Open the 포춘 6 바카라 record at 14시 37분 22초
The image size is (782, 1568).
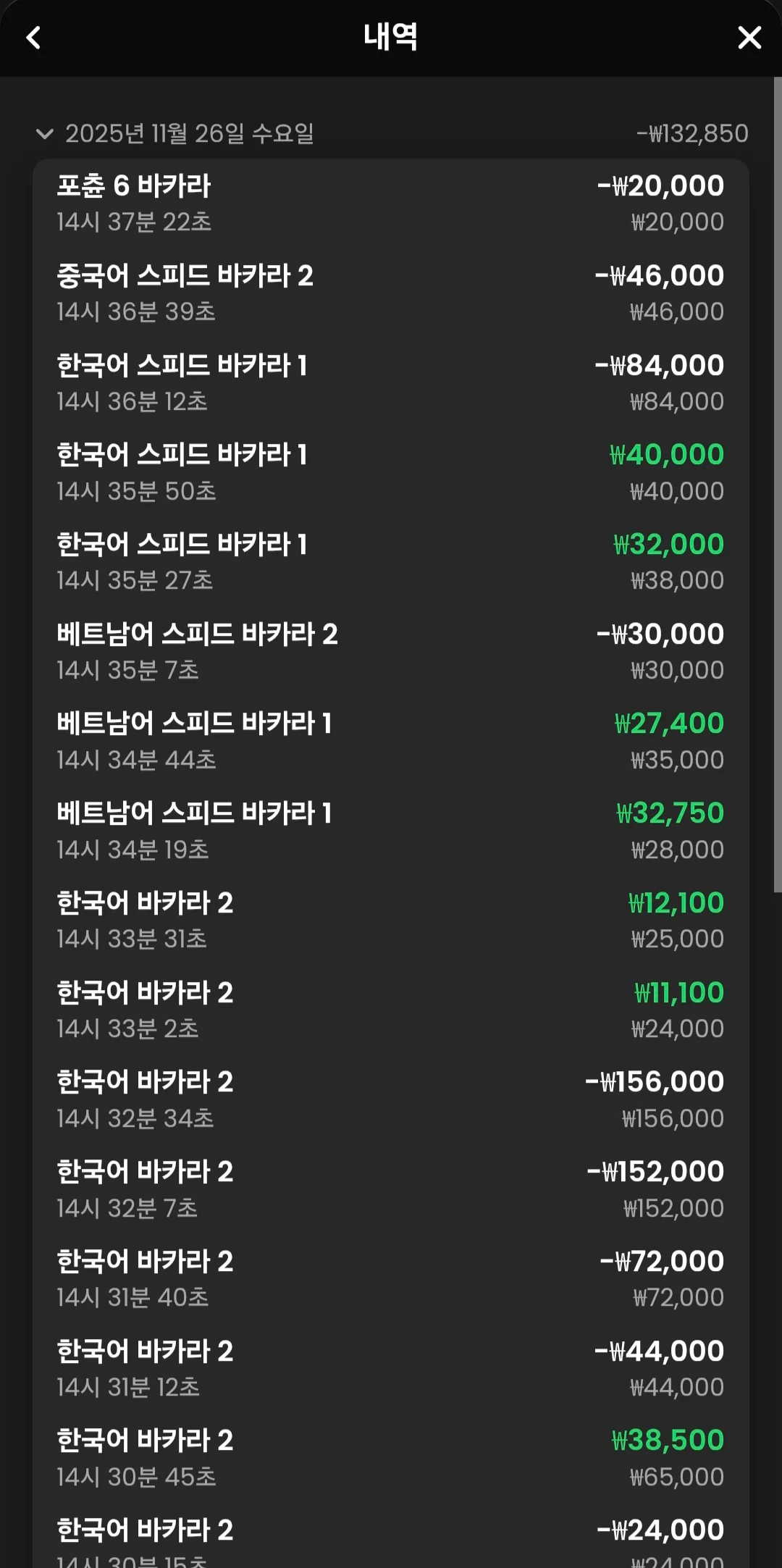[x=391, y=204]
